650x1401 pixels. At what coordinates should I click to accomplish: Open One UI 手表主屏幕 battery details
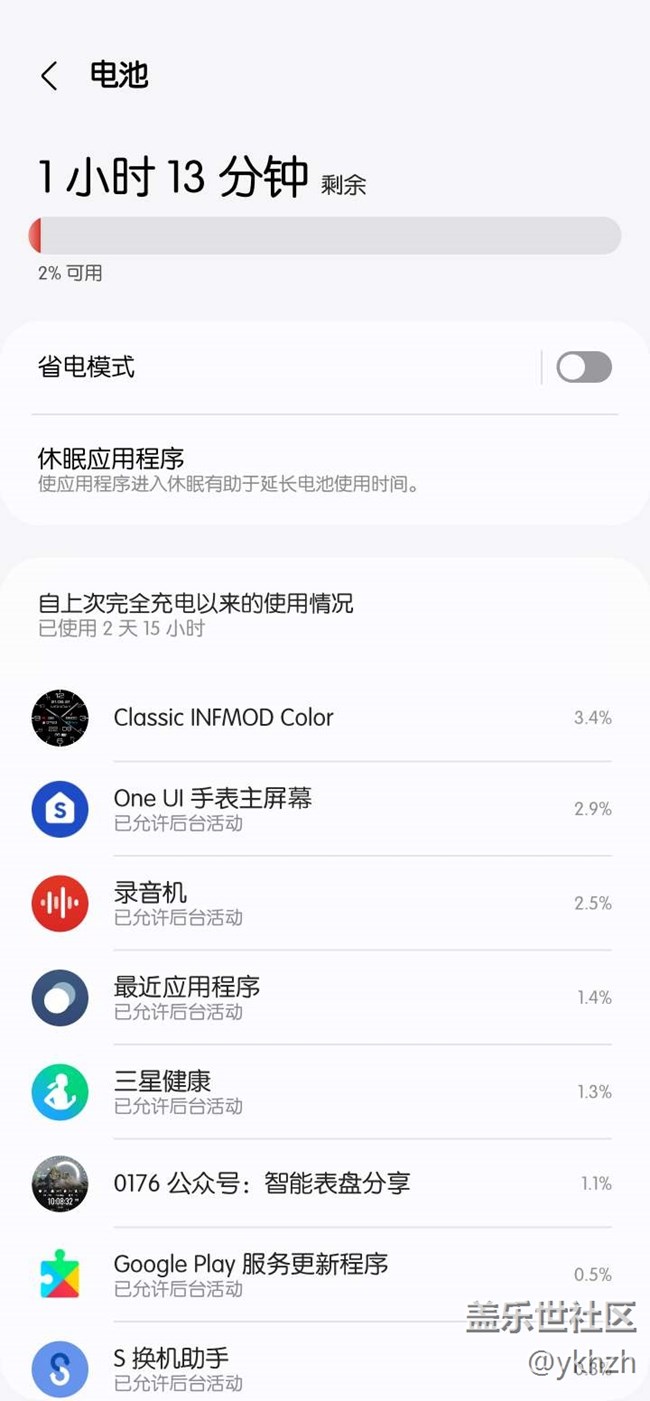(325, 808)
